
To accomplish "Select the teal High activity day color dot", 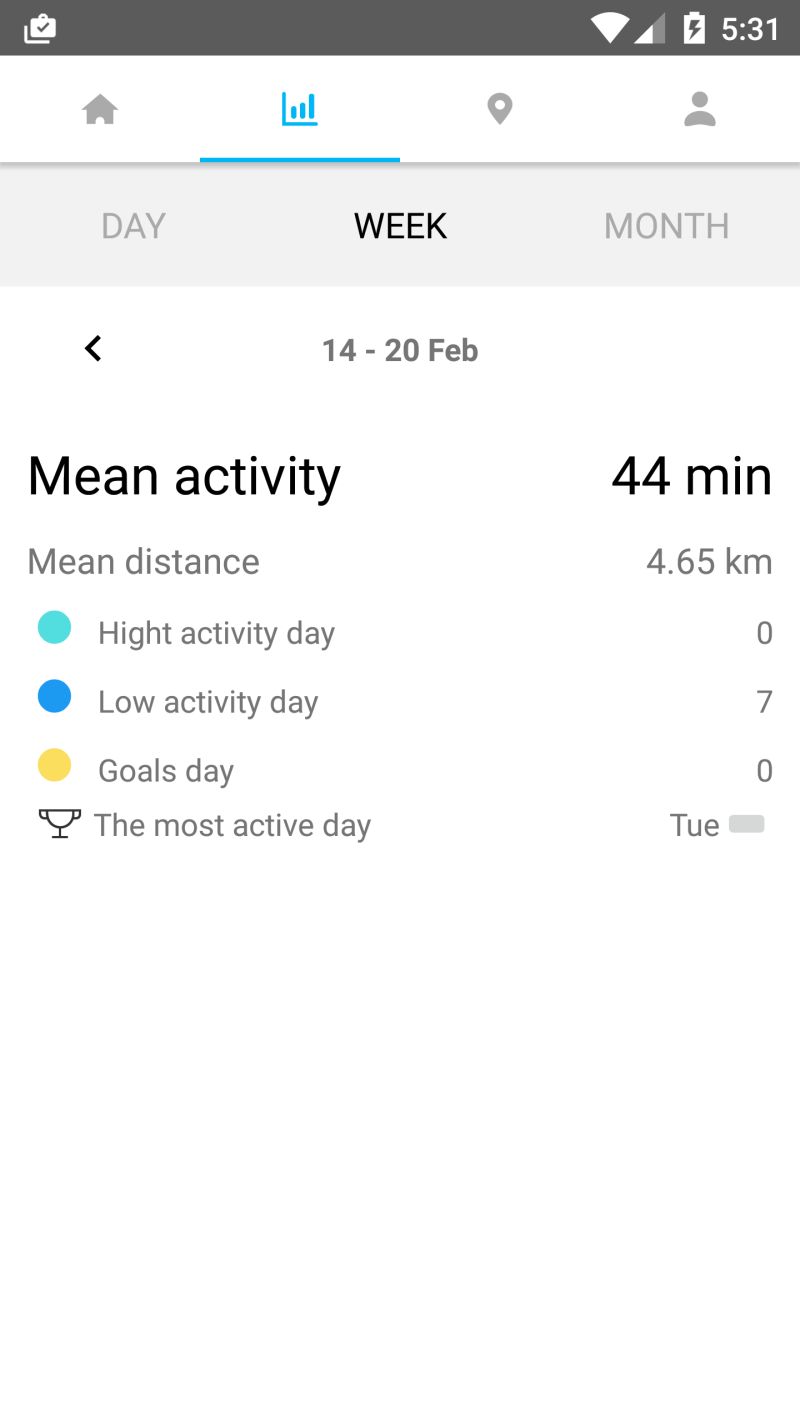I will 54,627.
